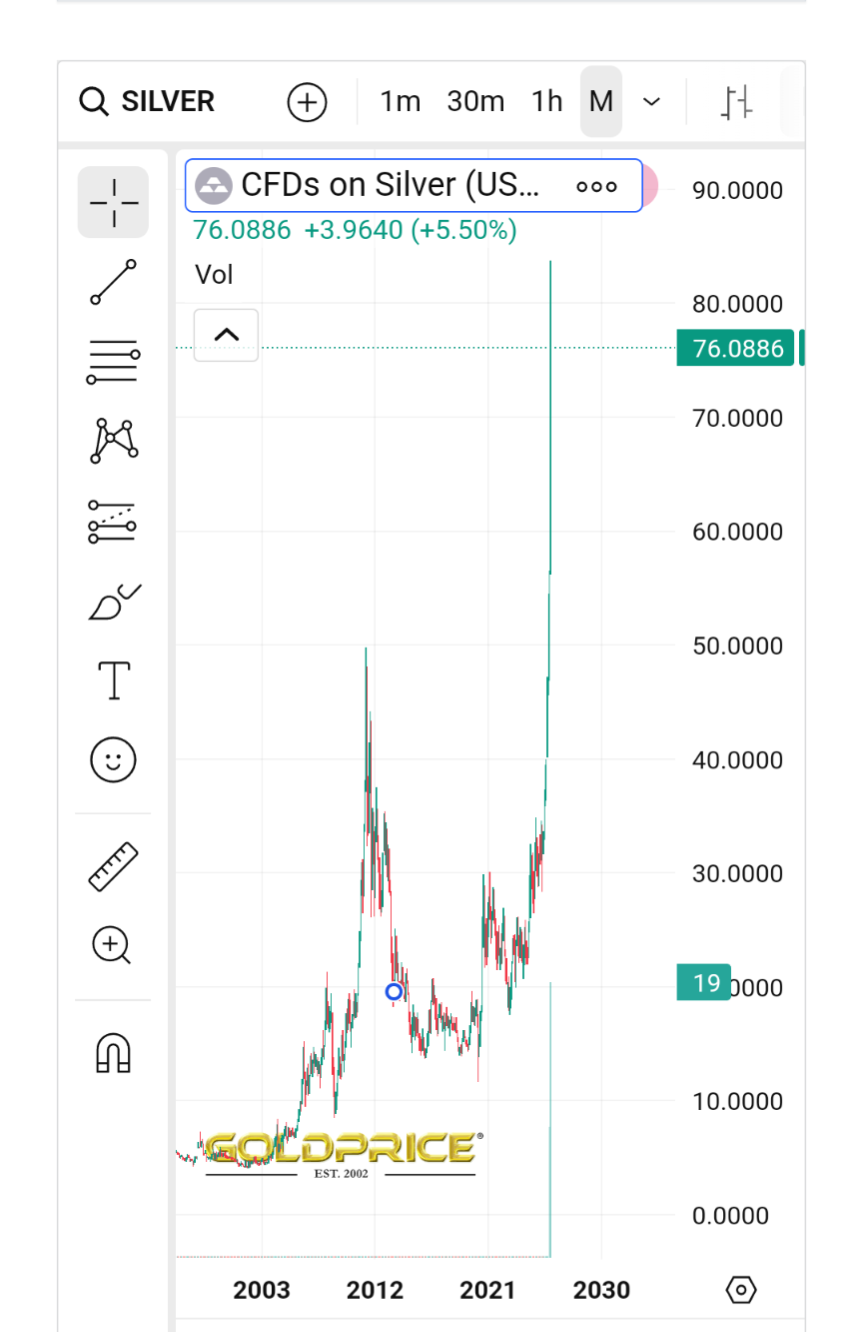Choose the trend line drawing tool
The width and height of the screenshot is (863, 1332).
(113, 282)
